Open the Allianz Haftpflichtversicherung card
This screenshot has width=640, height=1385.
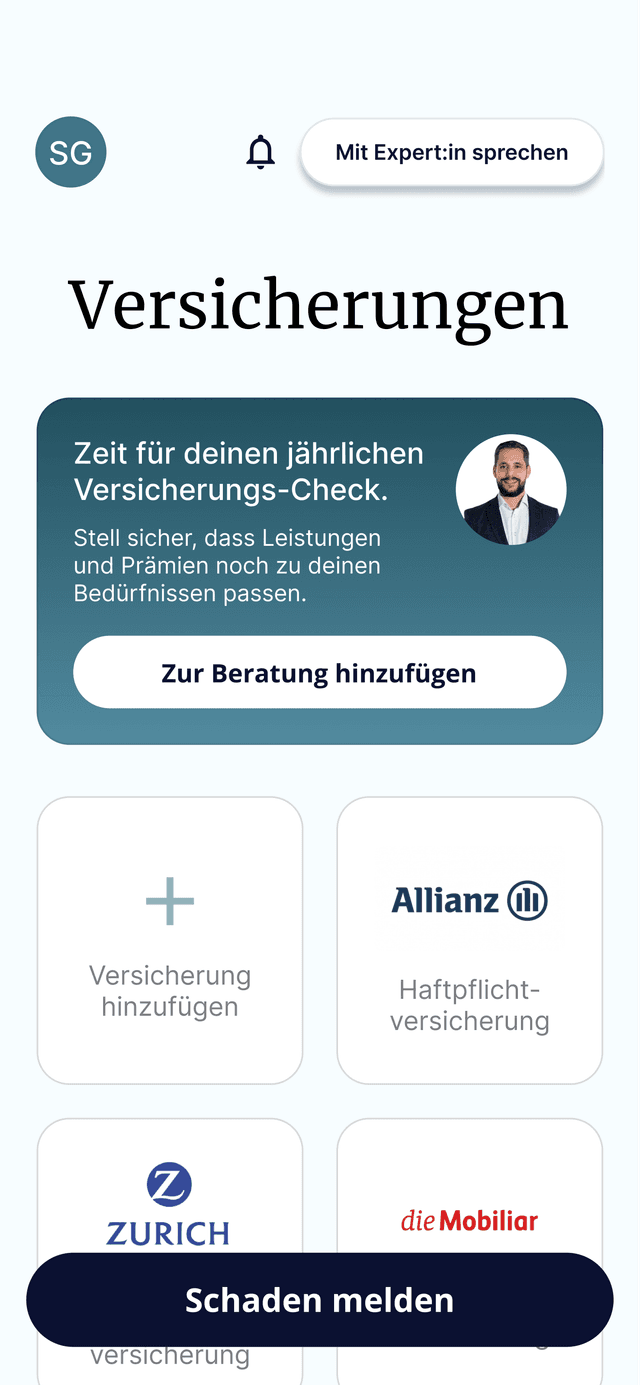(469, 940)
